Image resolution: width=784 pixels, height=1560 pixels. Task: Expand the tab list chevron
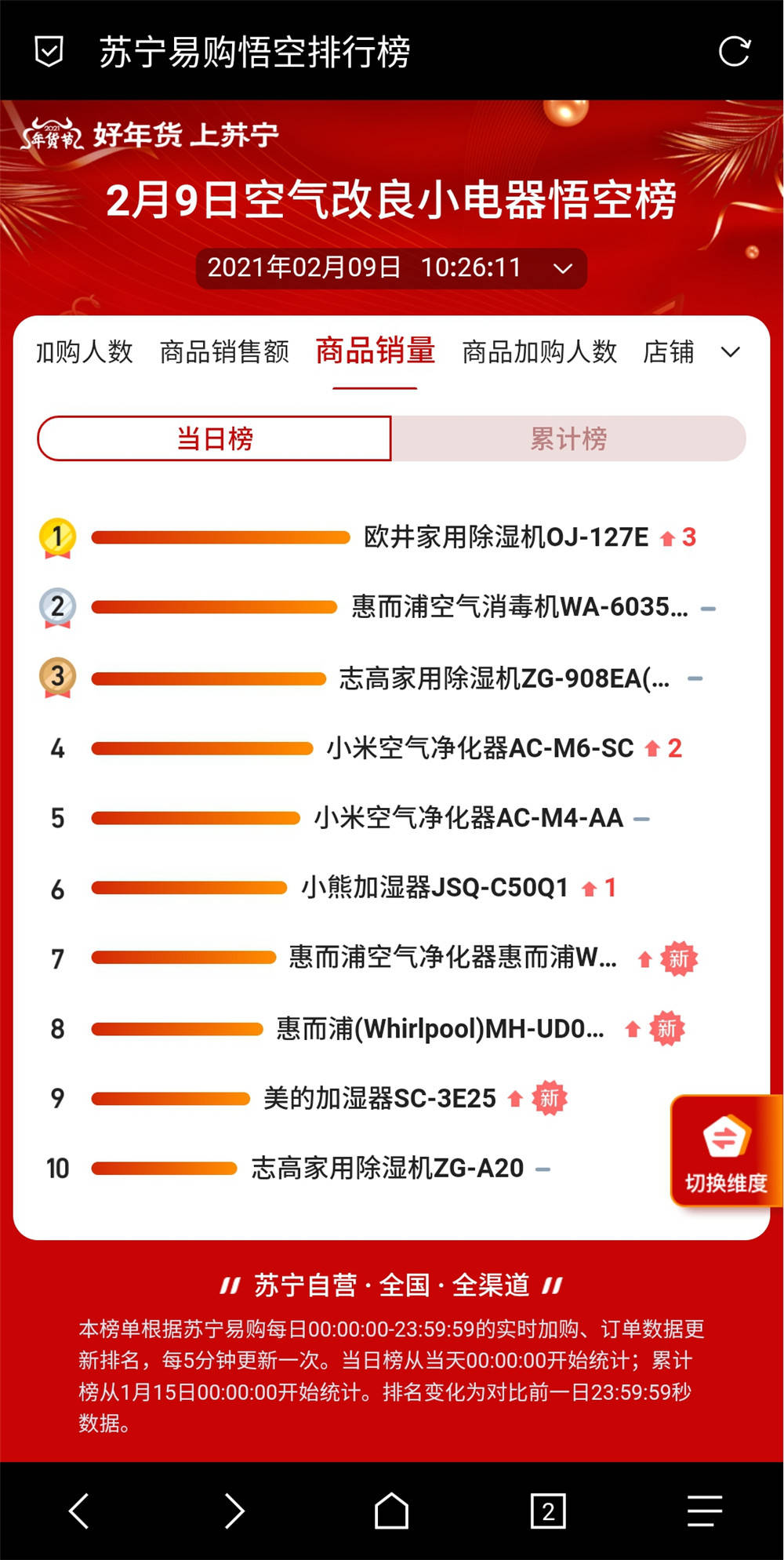click(731, 352)
